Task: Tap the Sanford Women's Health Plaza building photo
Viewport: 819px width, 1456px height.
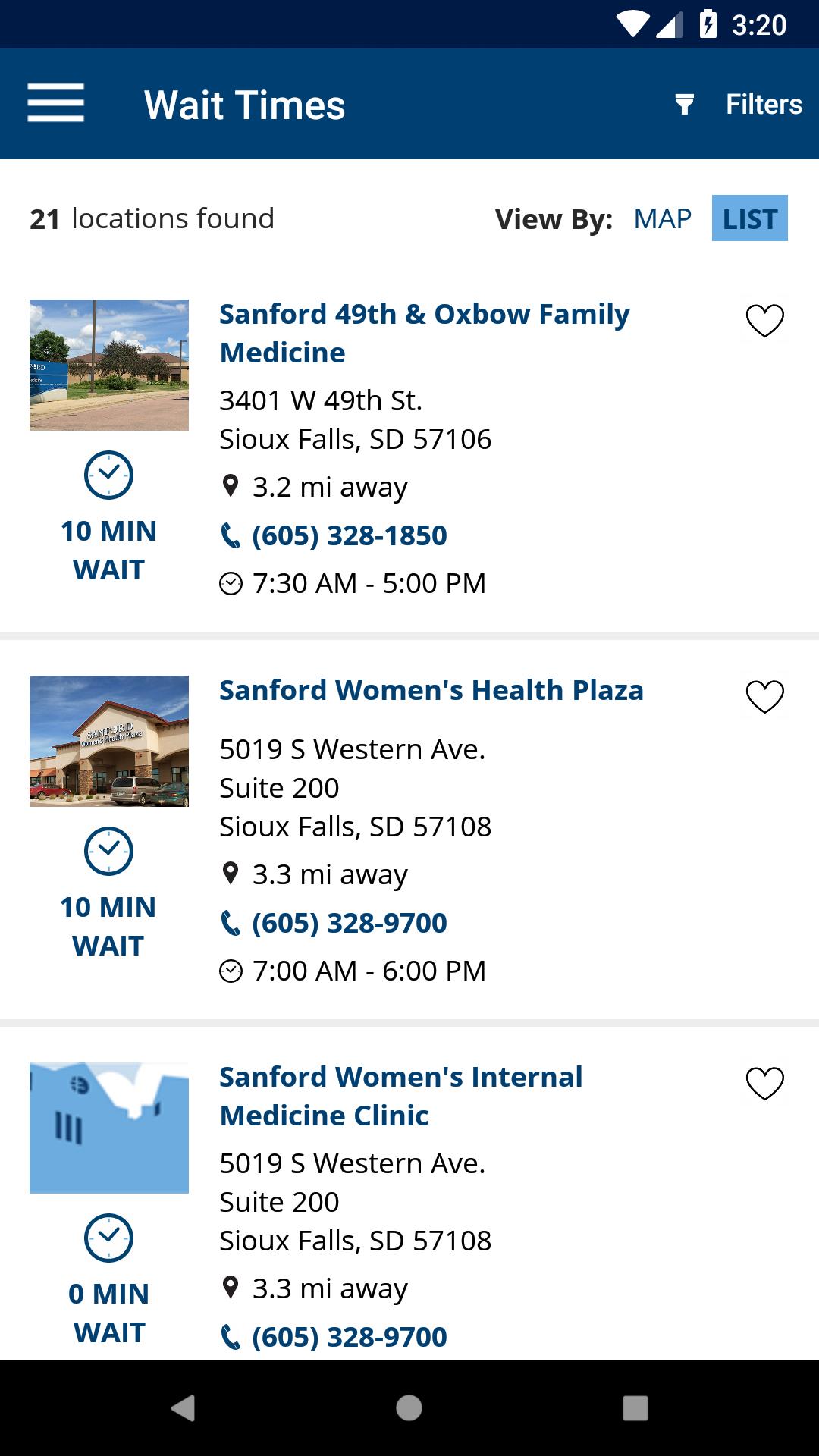Action: pyautogui.click(x=109, y=741)
